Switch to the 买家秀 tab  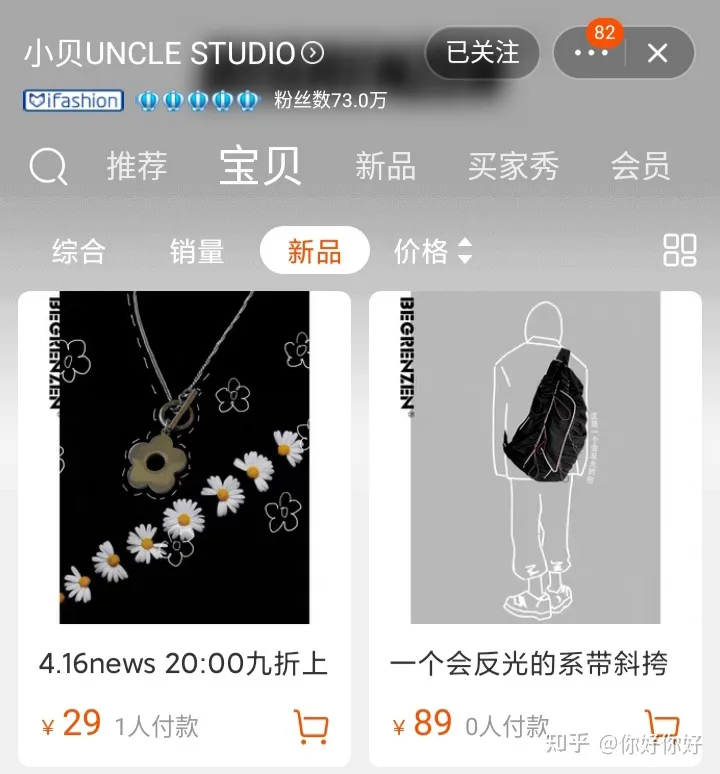(x=513, y=166)
